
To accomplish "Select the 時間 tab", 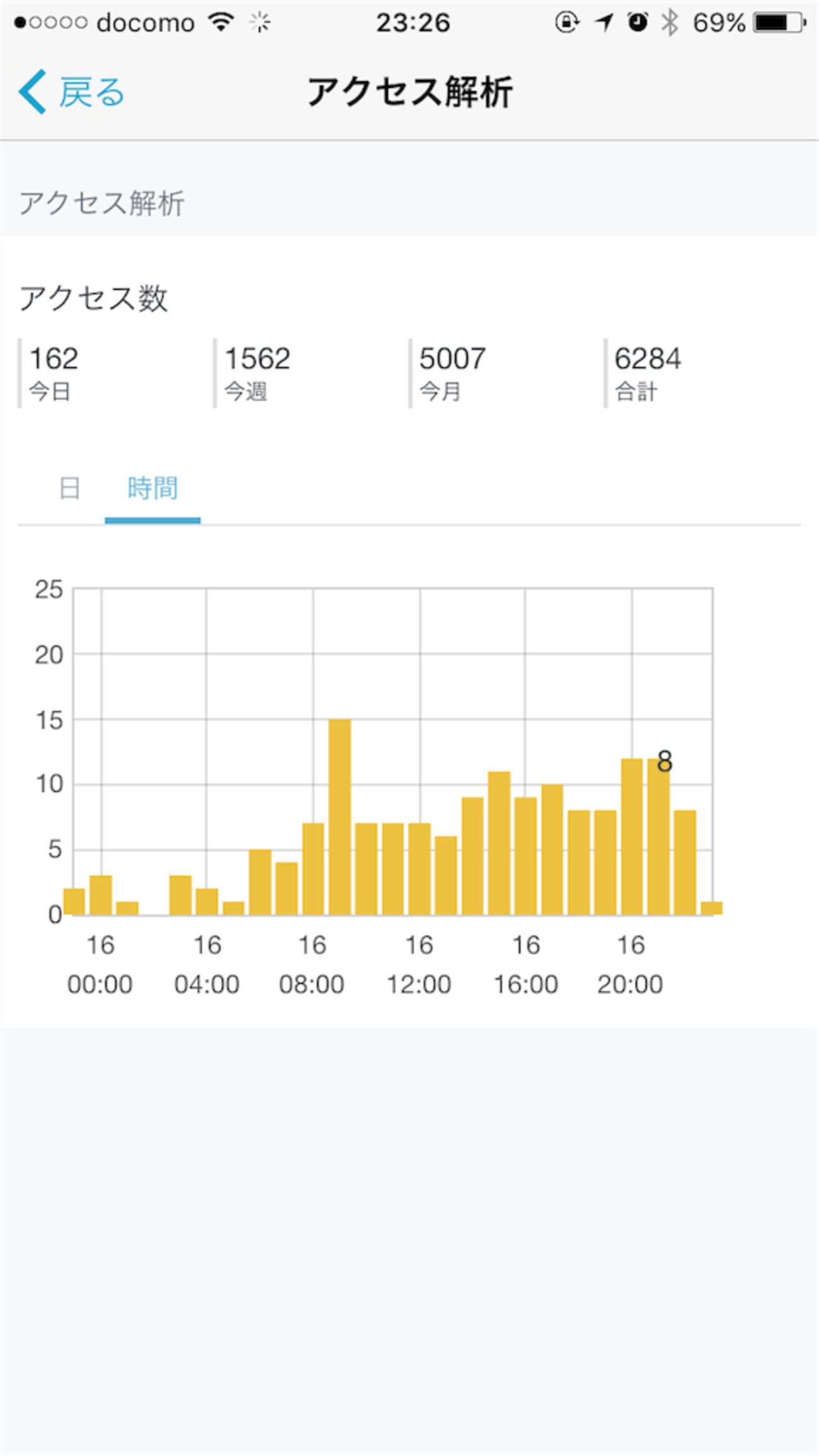I will [152, 488].
